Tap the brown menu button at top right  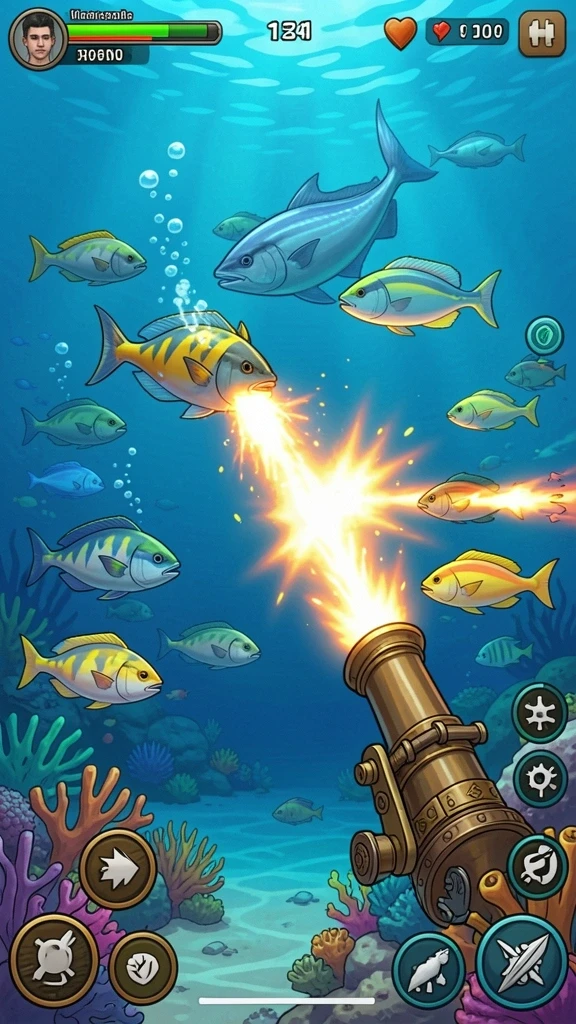542,33
